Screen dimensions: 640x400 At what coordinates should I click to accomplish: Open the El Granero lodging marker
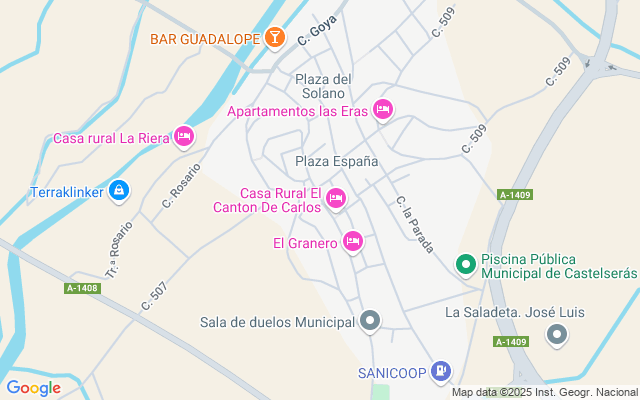352,241
